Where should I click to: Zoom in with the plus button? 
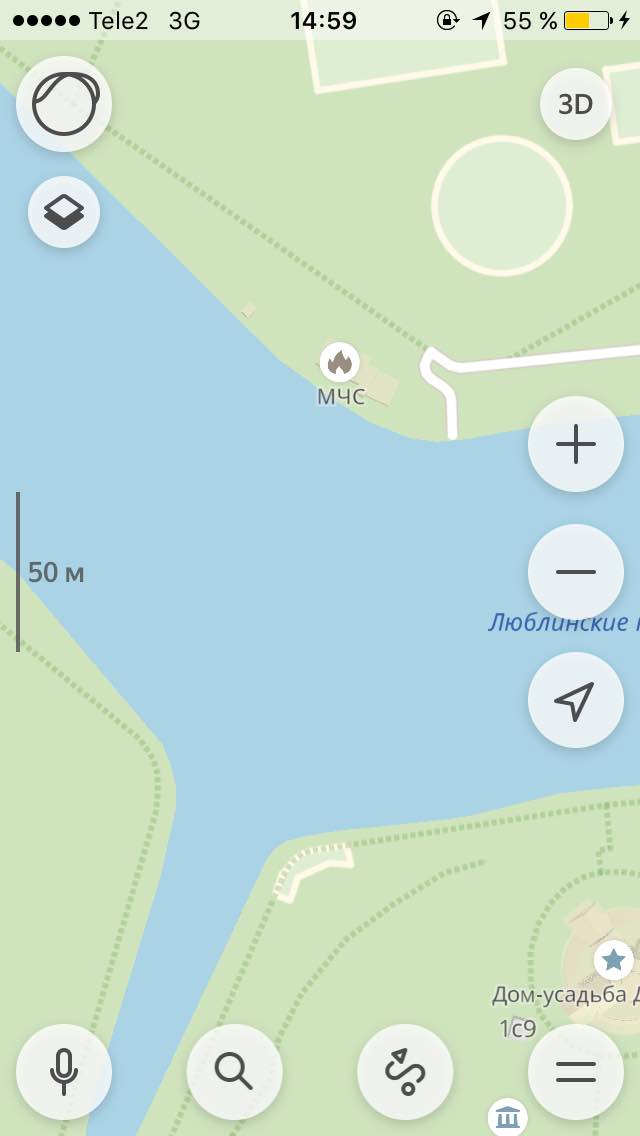point(575,444)
